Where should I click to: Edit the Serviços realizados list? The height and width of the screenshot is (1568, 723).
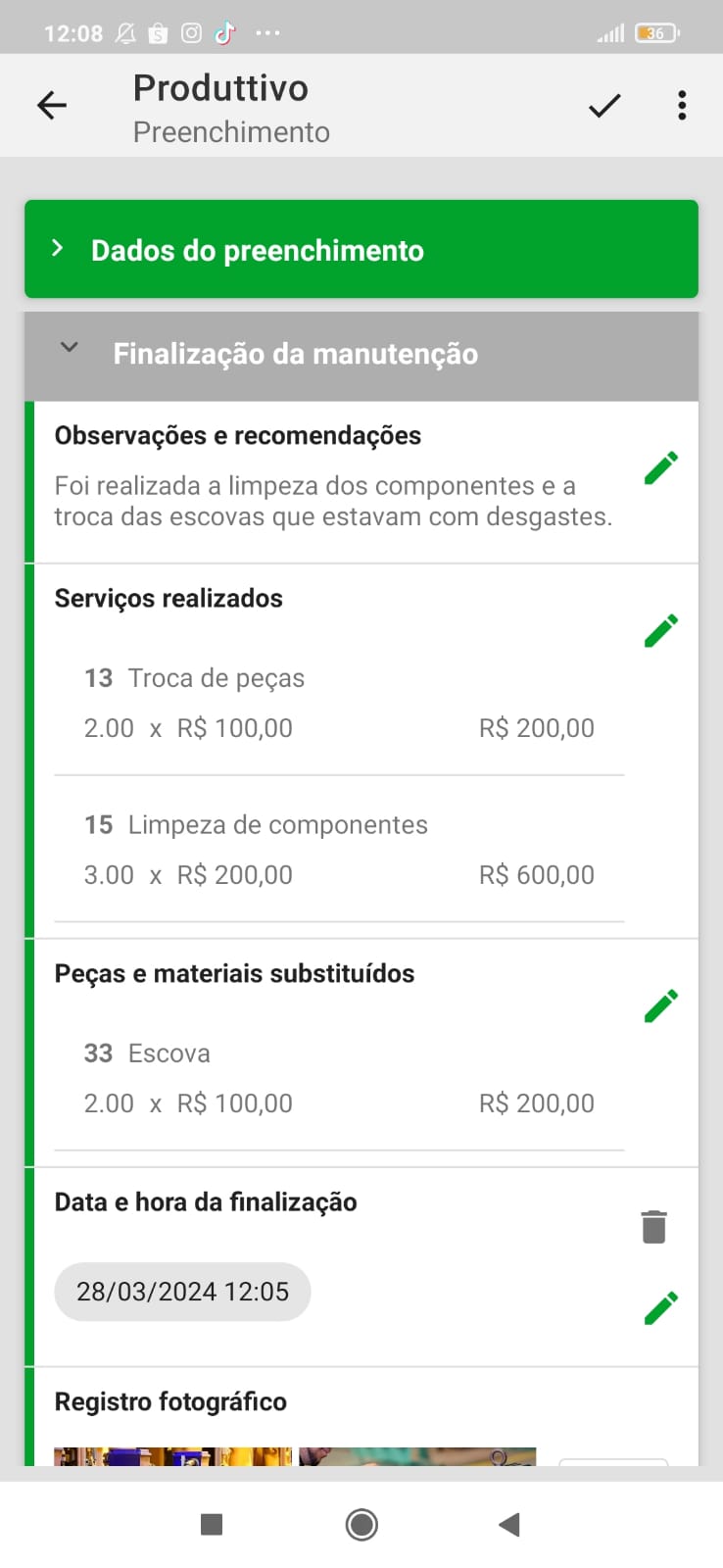coord(661,630)
